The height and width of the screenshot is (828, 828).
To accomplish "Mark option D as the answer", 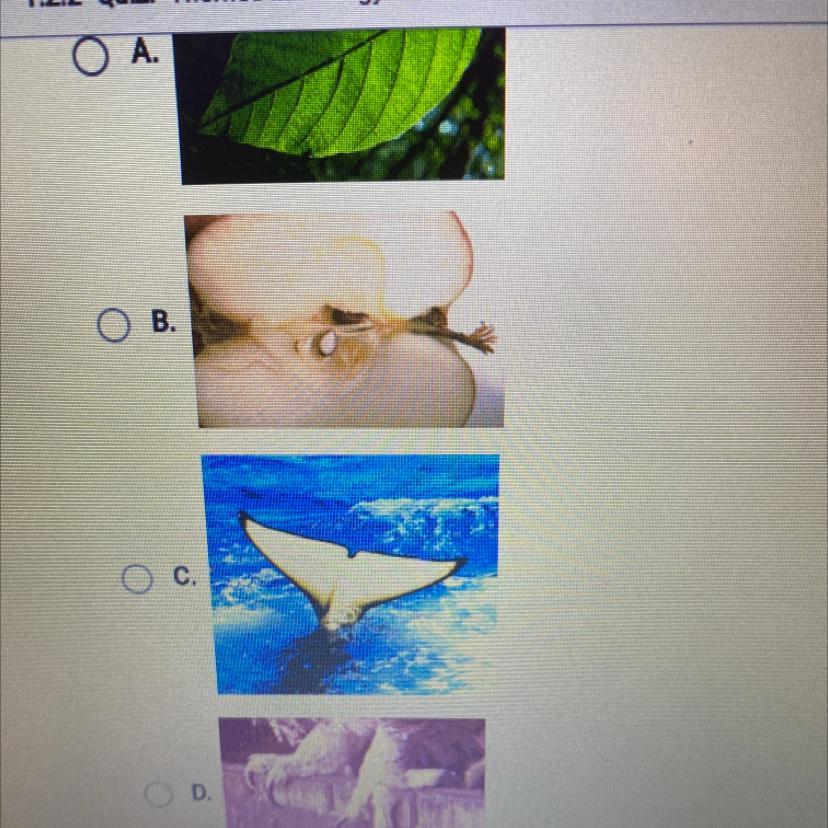I will click(159, 794).
